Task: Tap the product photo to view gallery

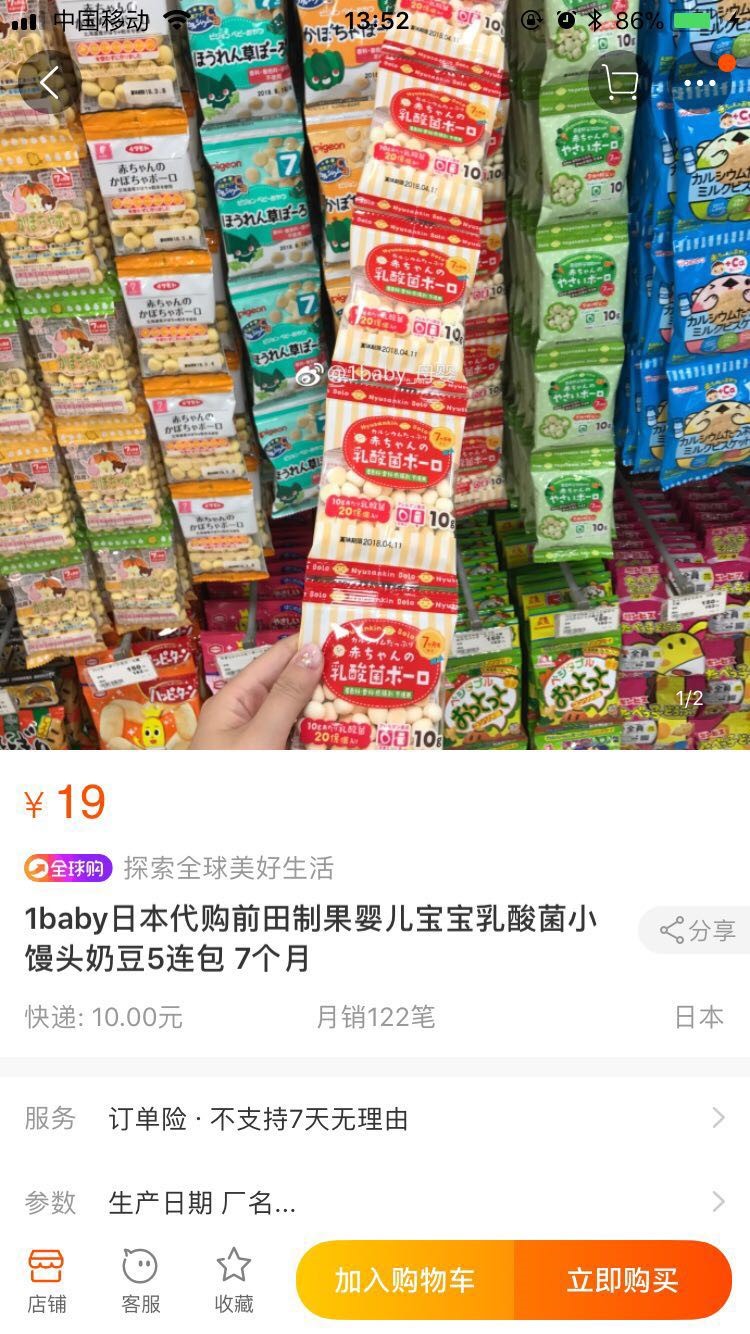Action: [x=375, y=400]
